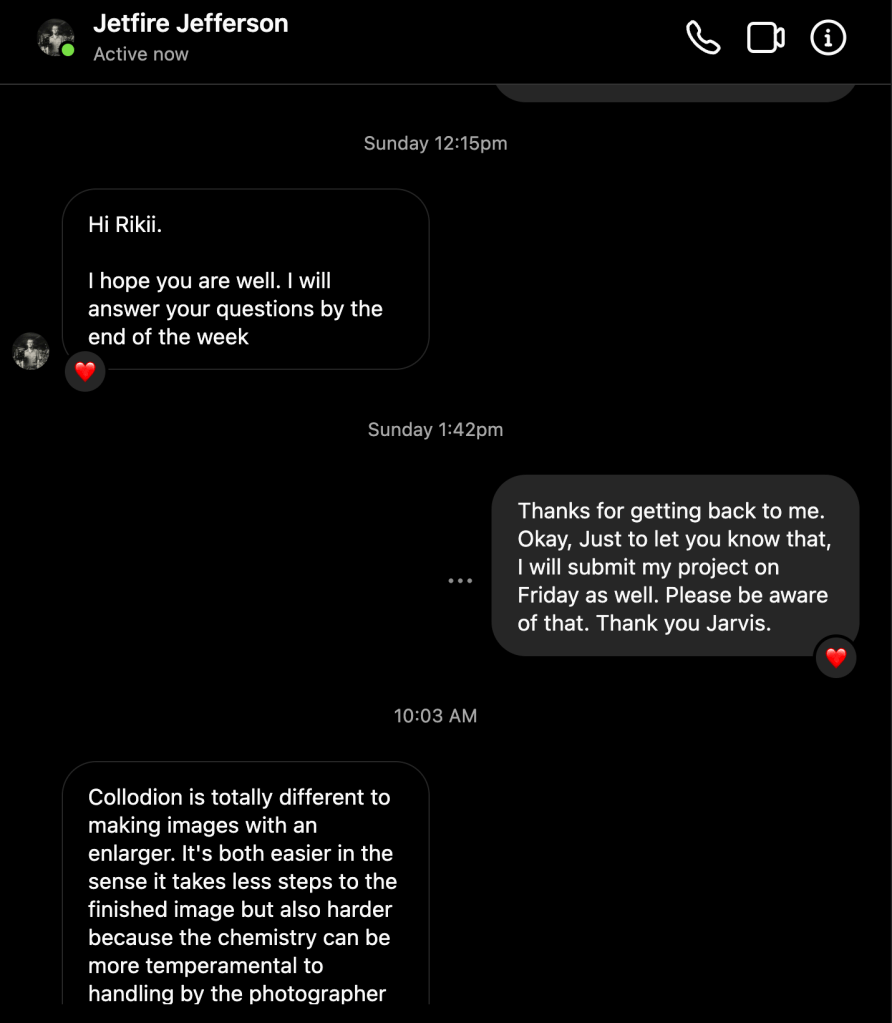
Task: Open more options for the 'Thanks for getting back' message
Action: (460, 580)
